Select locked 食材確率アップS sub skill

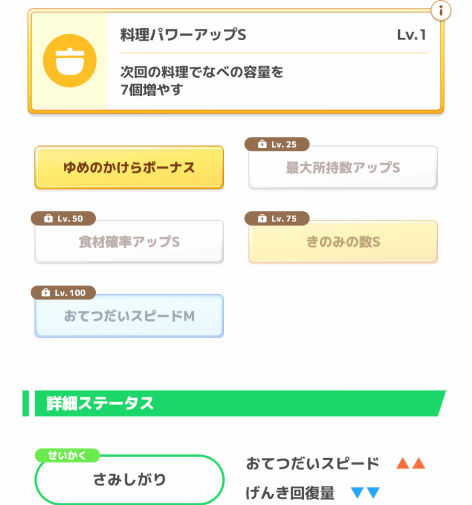(x=129, y=242)
